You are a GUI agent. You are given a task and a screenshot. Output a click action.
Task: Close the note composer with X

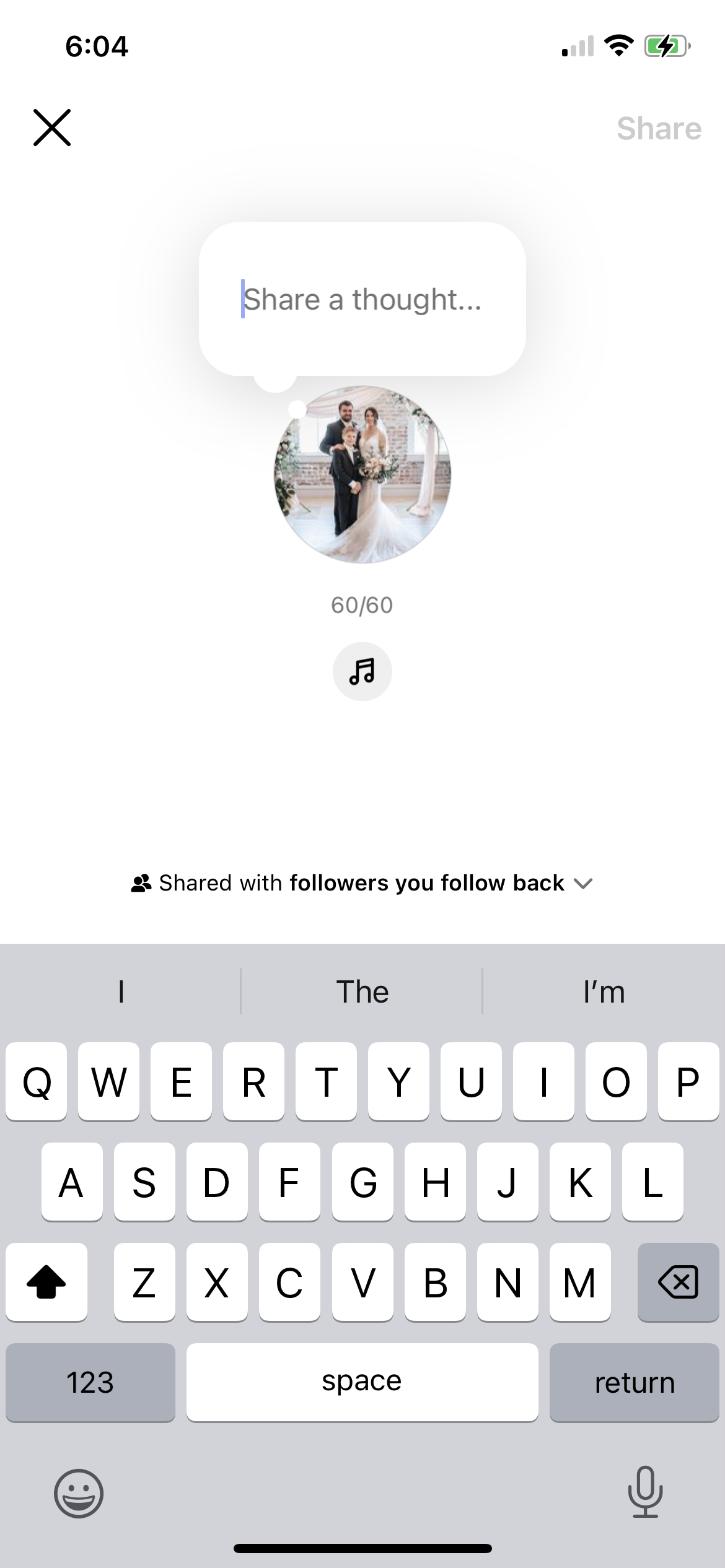point(52,128)
